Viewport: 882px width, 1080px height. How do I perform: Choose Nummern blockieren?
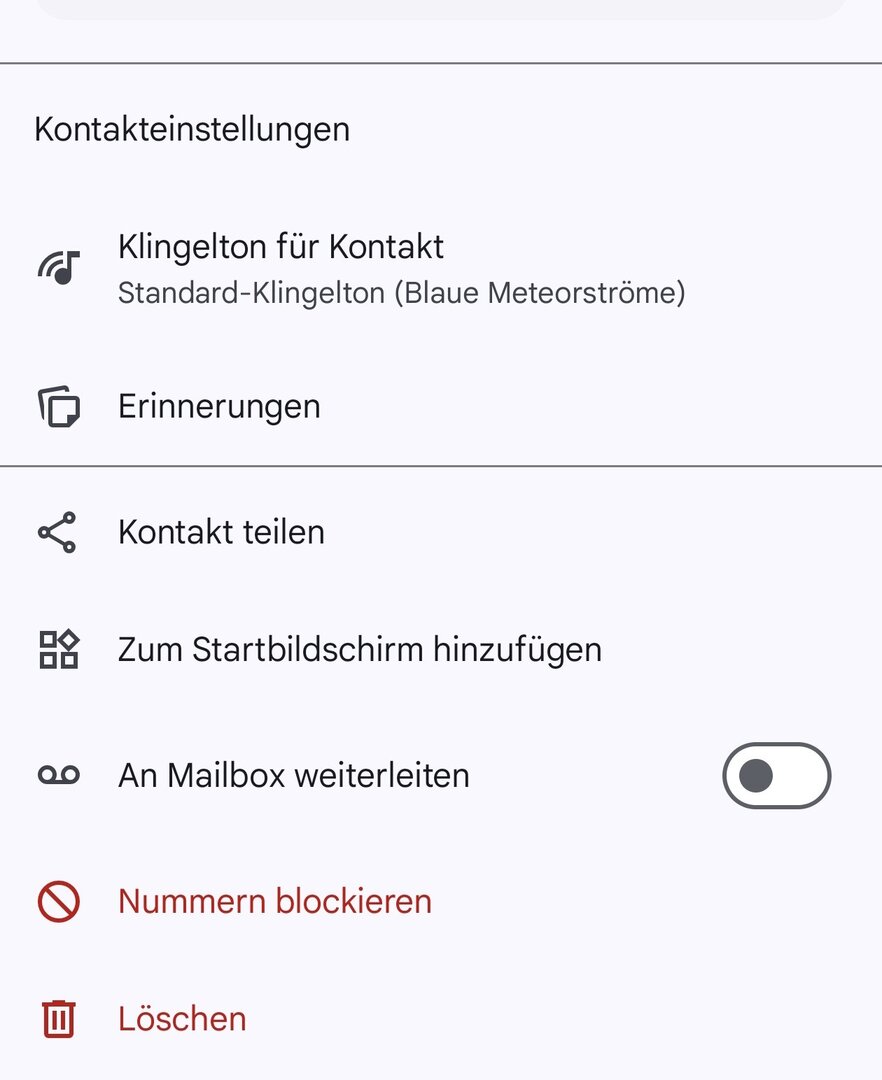pyautogui.click(x=274, y=901)
